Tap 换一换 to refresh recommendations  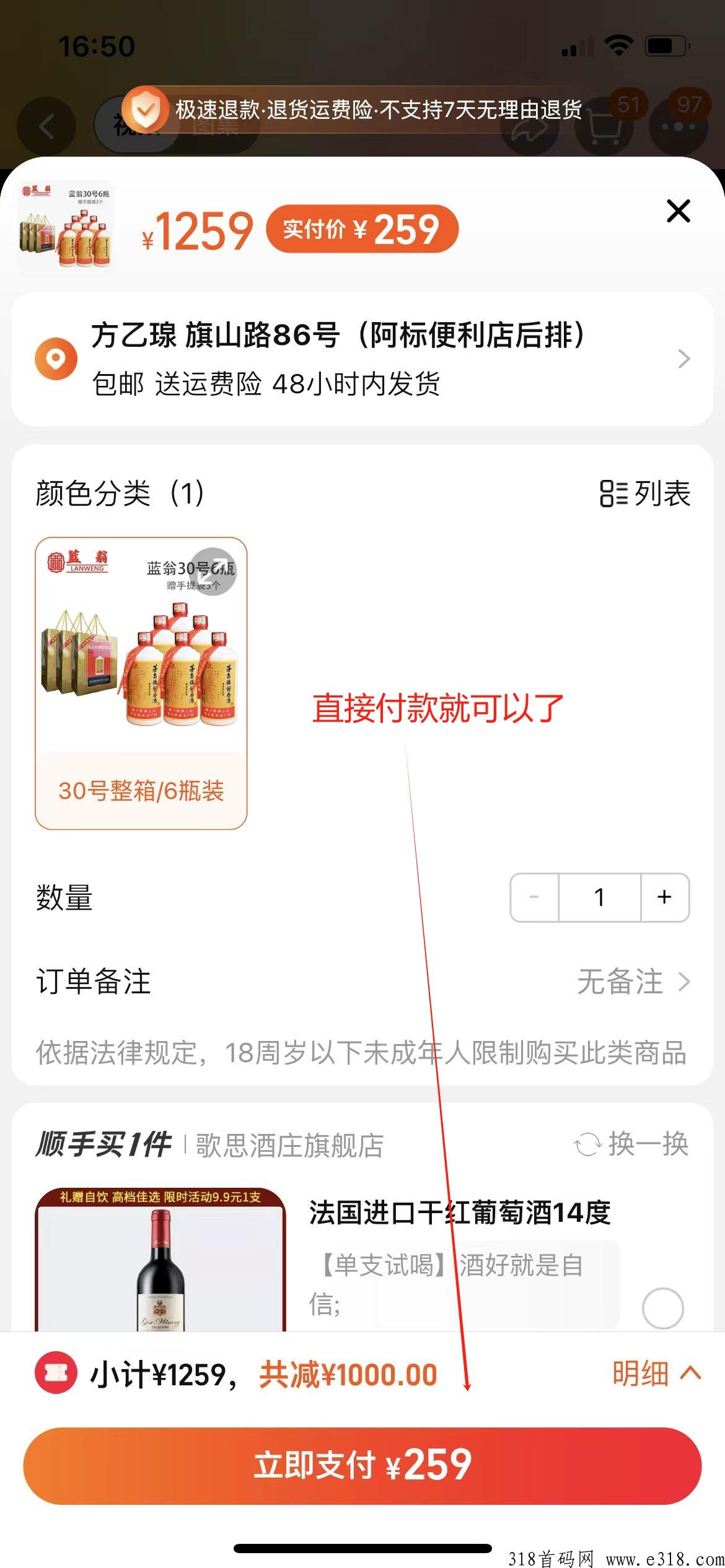pyautogui.click(x=631, y=1144)
